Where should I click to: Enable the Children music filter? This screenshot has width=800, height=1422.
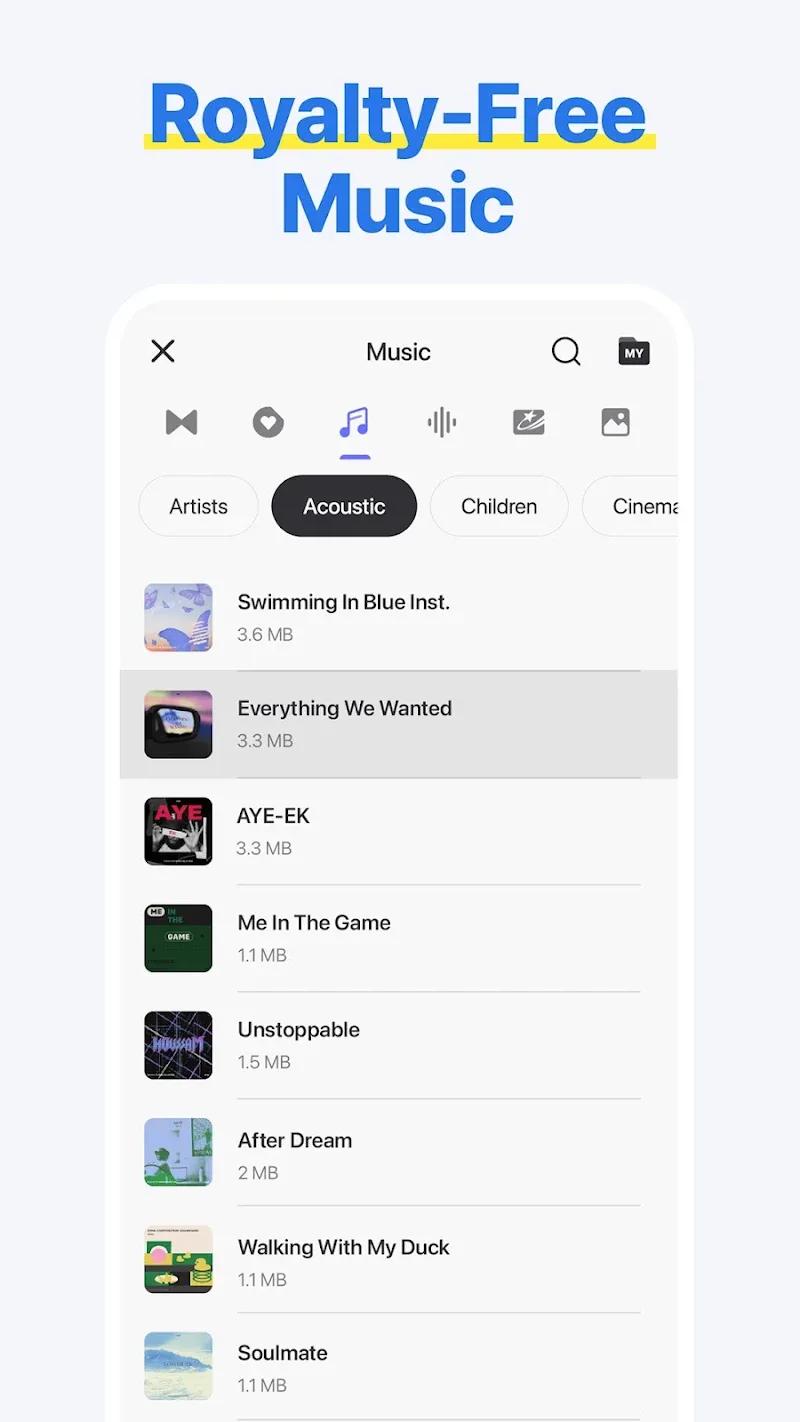tap(499, 506)
